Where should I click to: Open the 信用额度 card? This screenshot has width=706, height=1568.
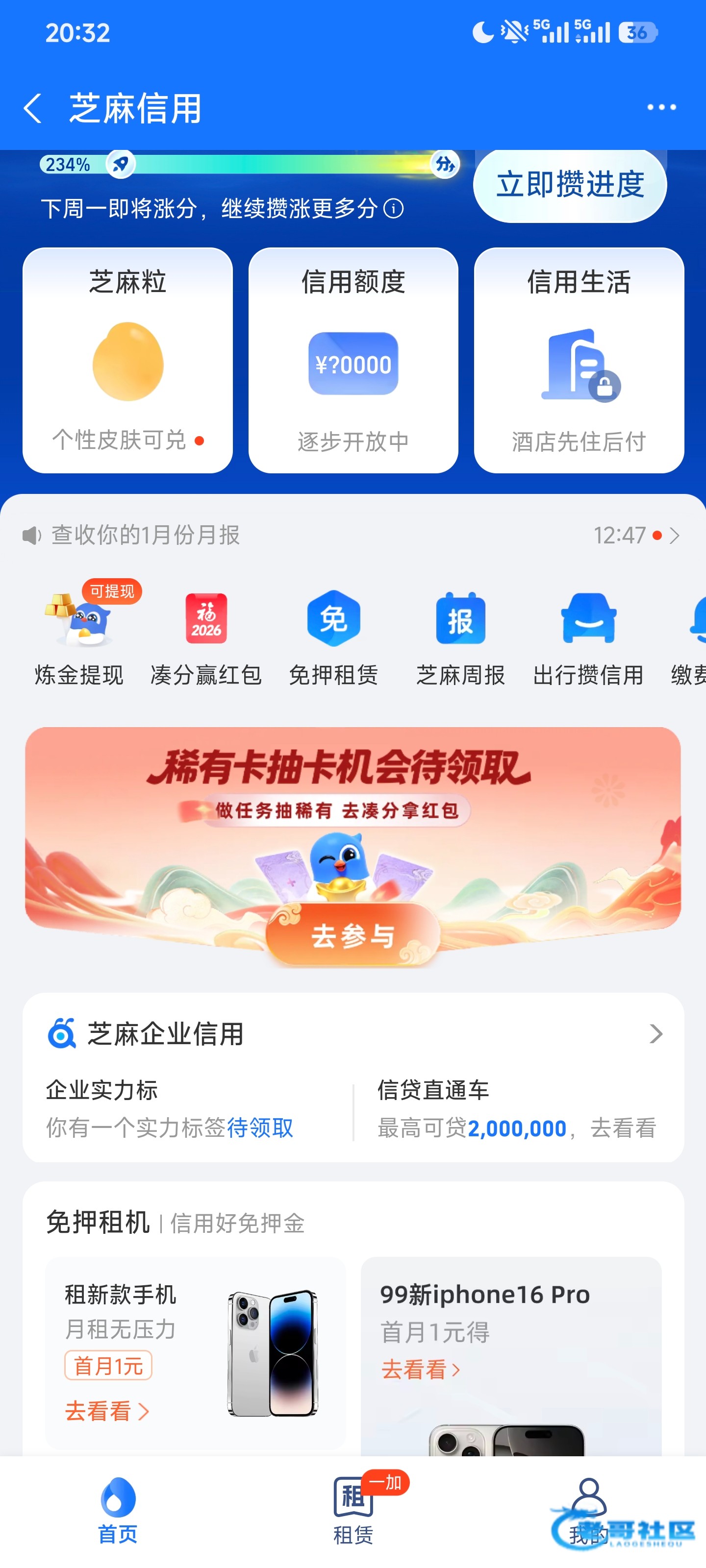(353, 360)
